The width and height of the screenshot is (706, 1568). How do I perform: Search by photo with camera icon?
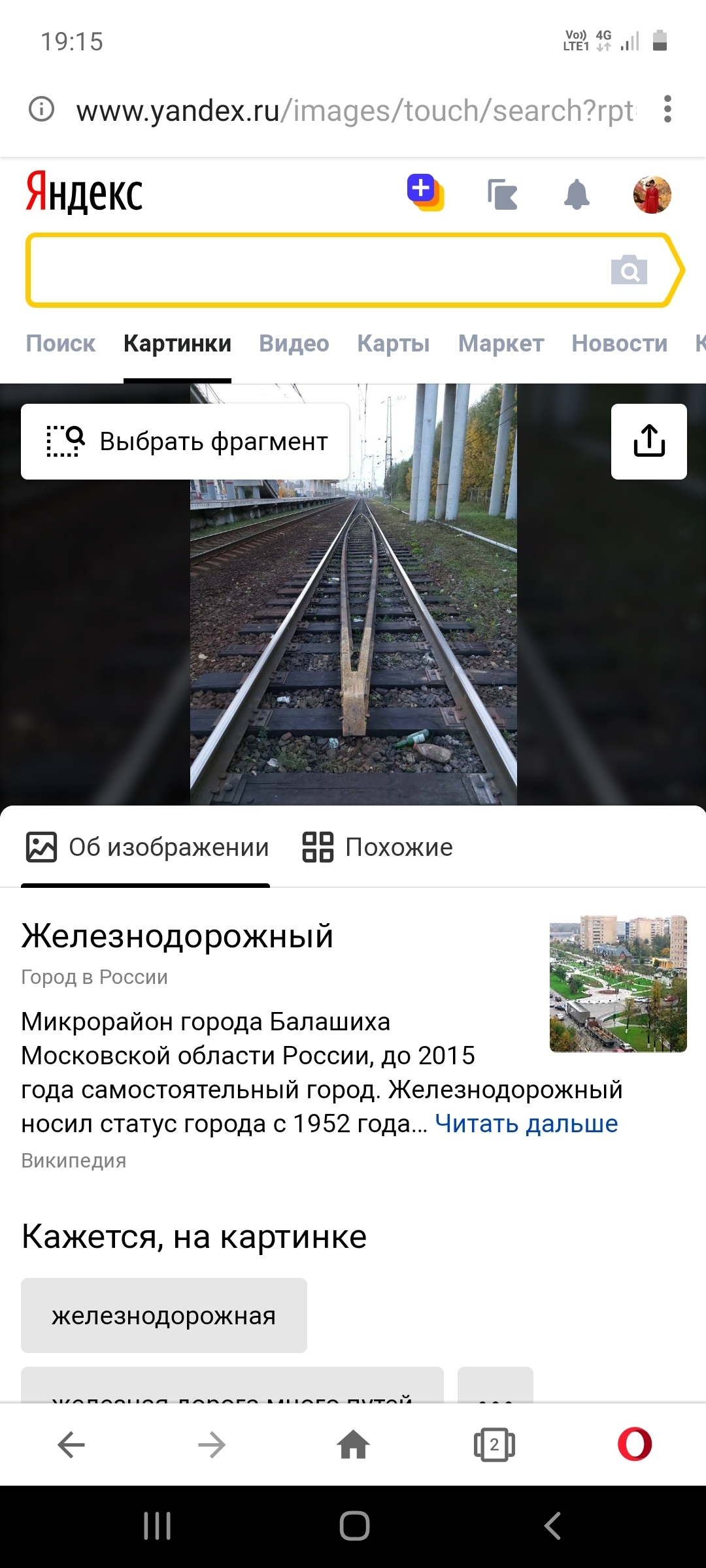click(629, 270)
